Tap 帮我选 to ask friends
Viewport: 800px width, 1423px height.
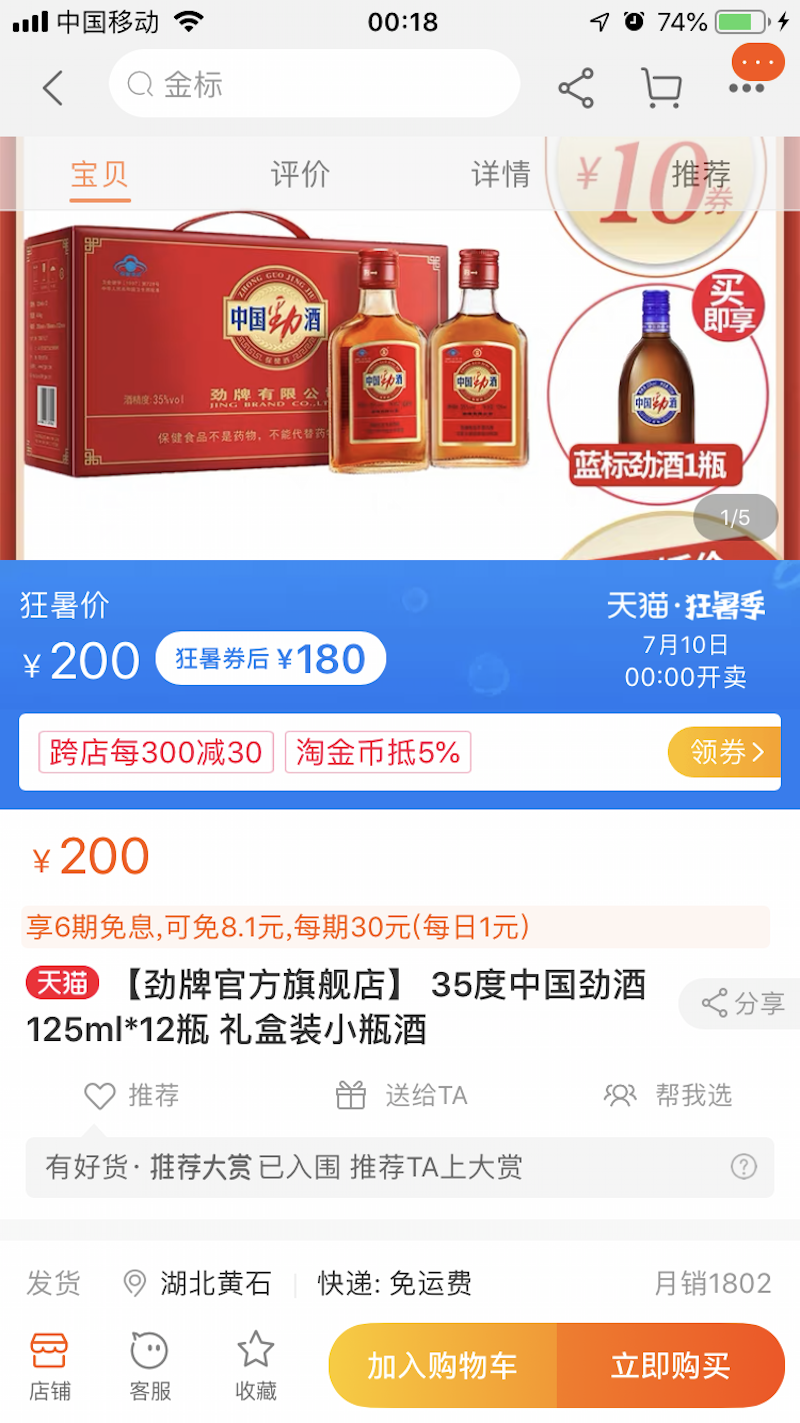(669, 1095)
